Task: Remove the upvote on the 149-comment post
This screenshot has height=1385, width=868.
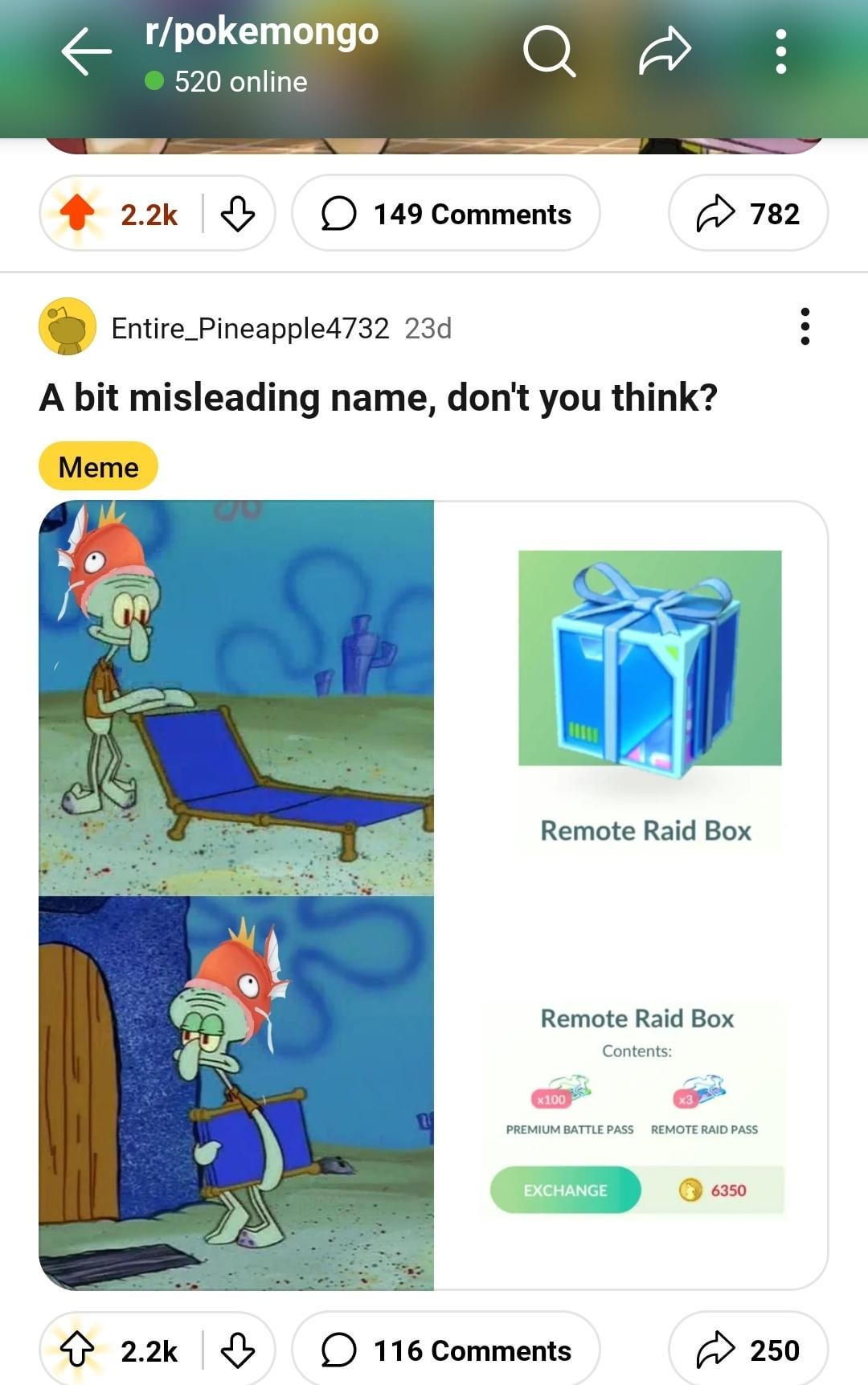Action: pos(78,214)
